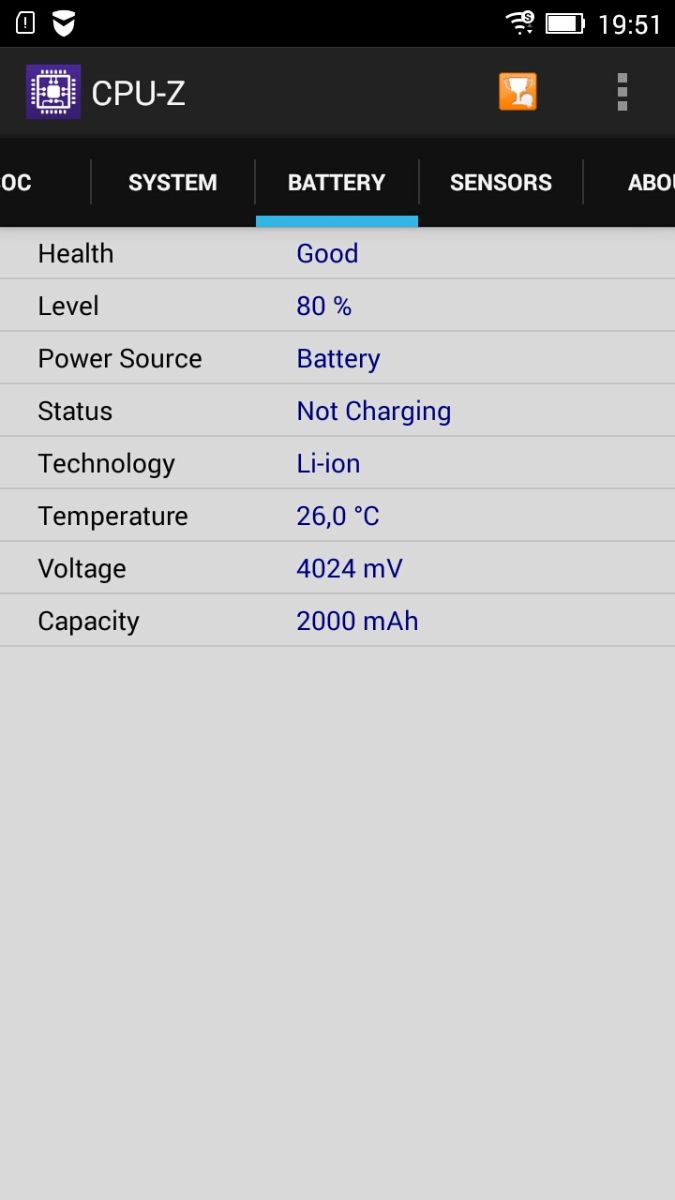The width and height of the screenshot is (675, 1200).
Task: Select the Battery tab
Action: point(336,183)
